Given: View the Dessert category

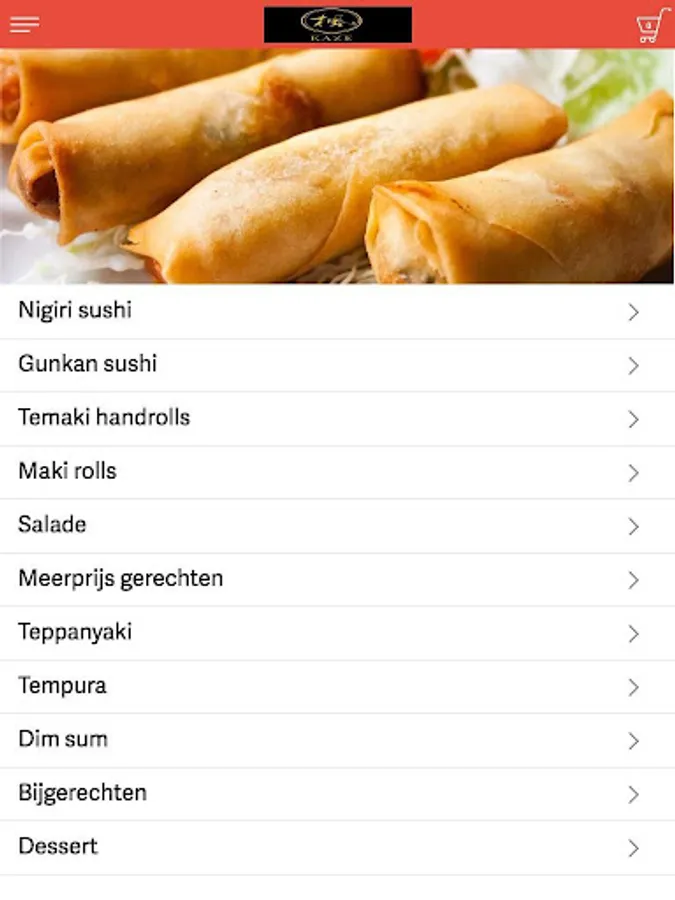Looking at the screenshot, I should tap(337, 847).
